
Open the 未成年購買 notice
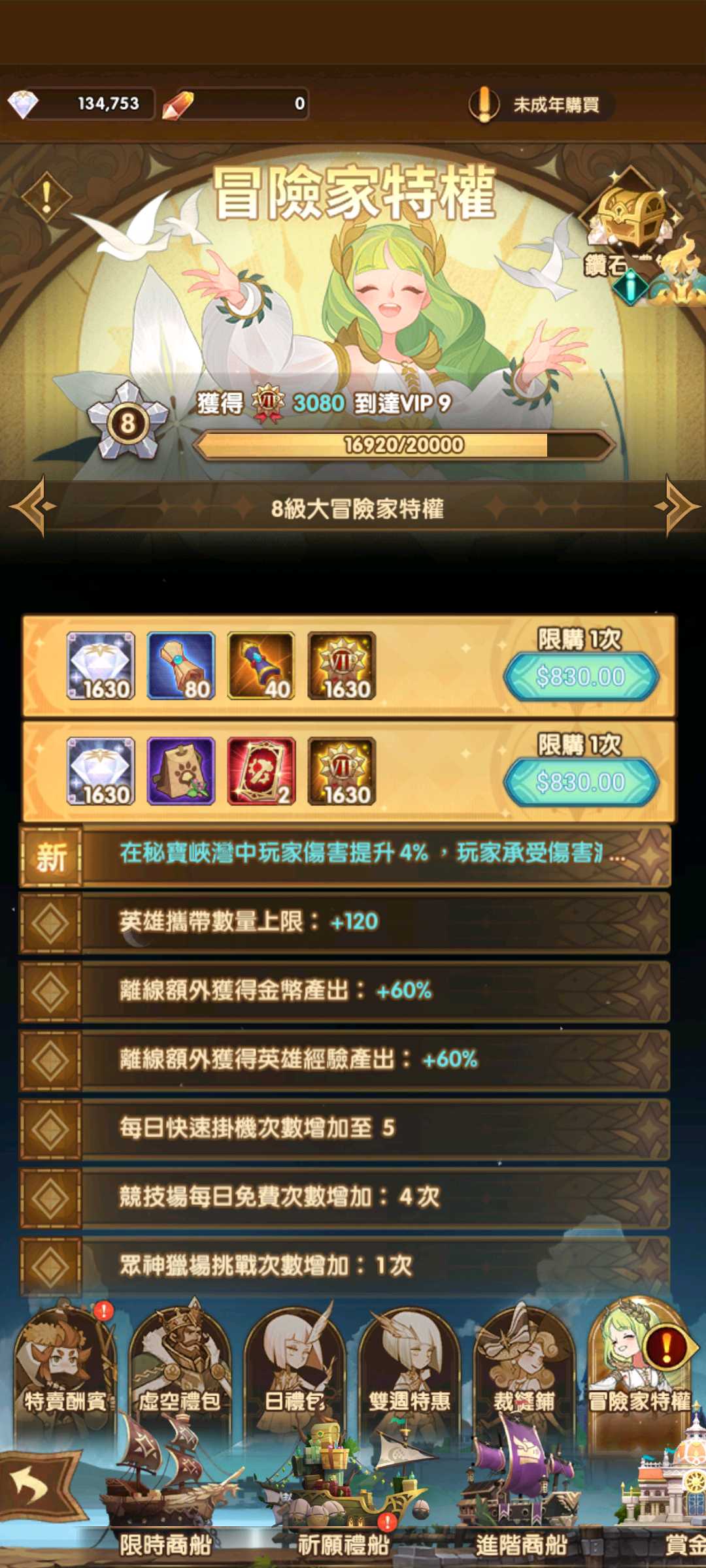coord(541,105)
